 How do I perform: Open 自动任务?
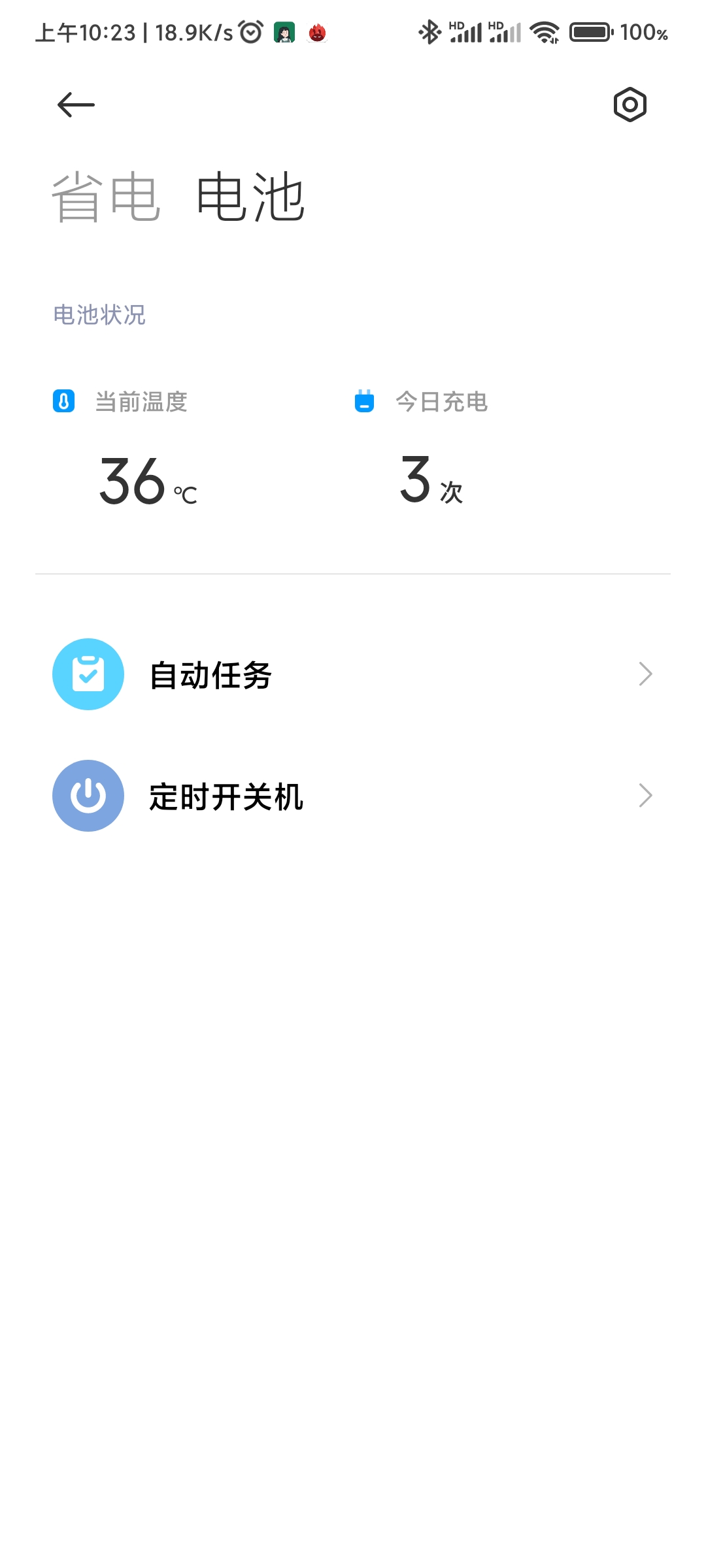coord(353,674)
